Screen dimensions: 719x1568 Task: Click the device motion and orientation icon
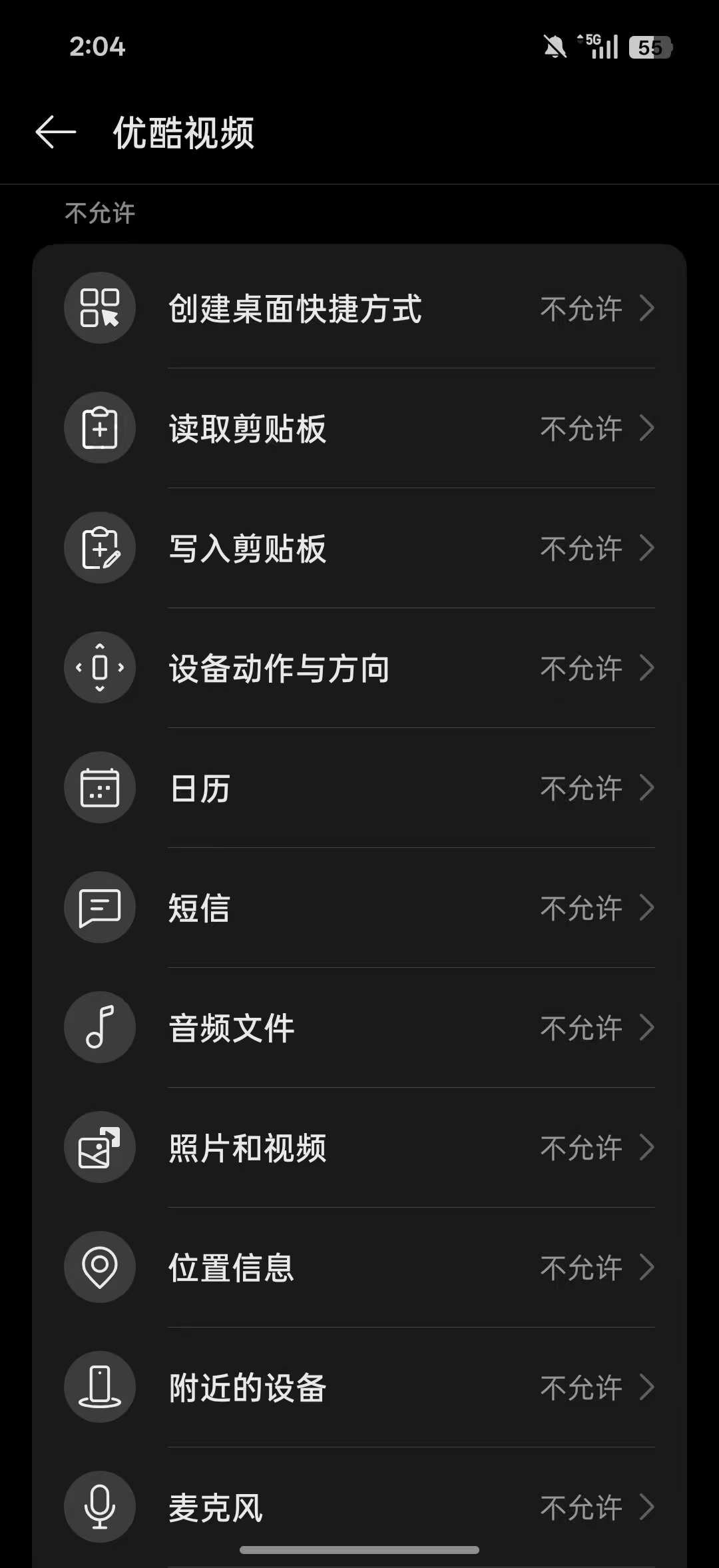tap(100, 667)
